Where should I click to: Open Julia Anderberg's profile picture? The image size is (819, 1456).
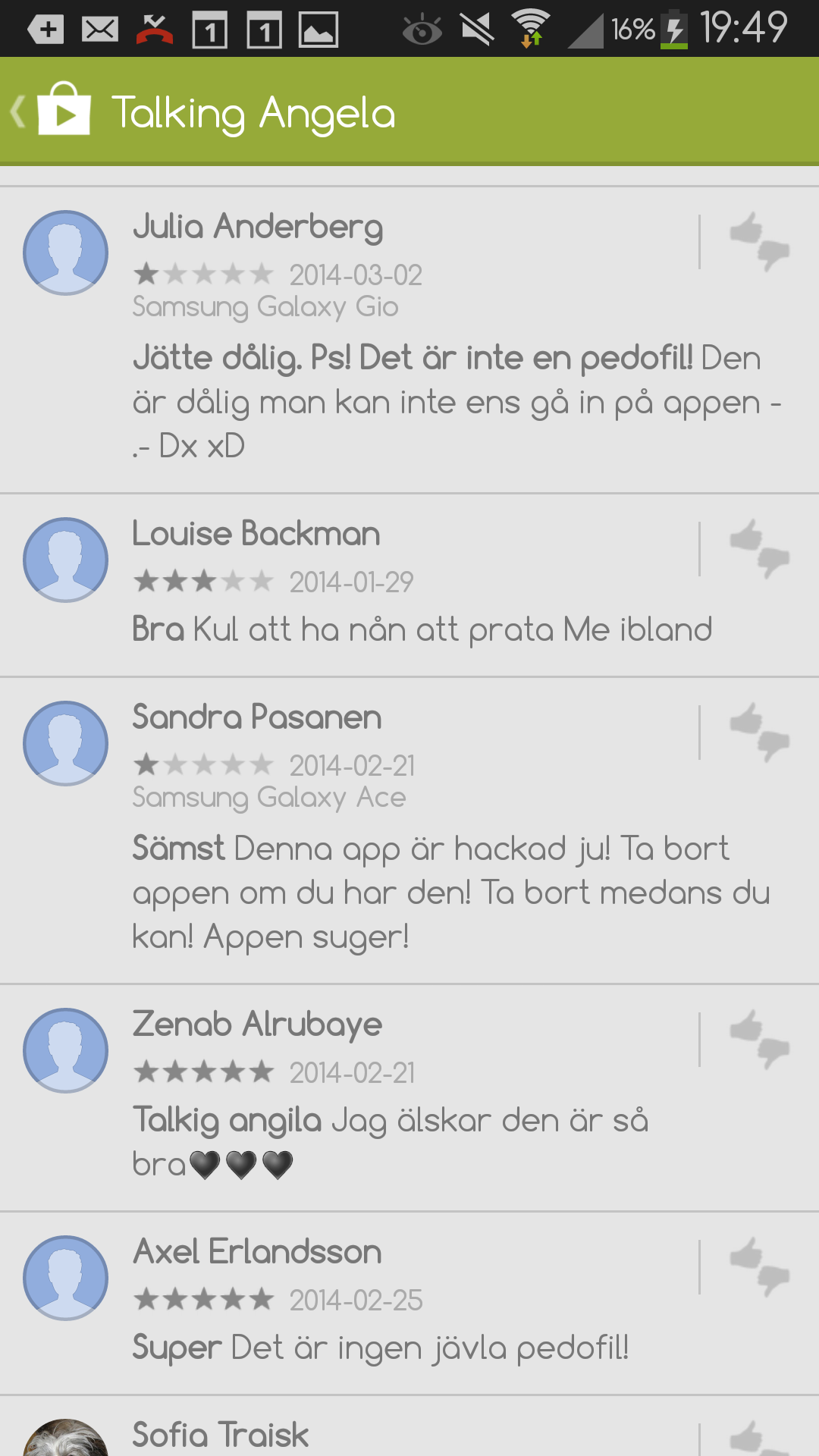point(66,253)
